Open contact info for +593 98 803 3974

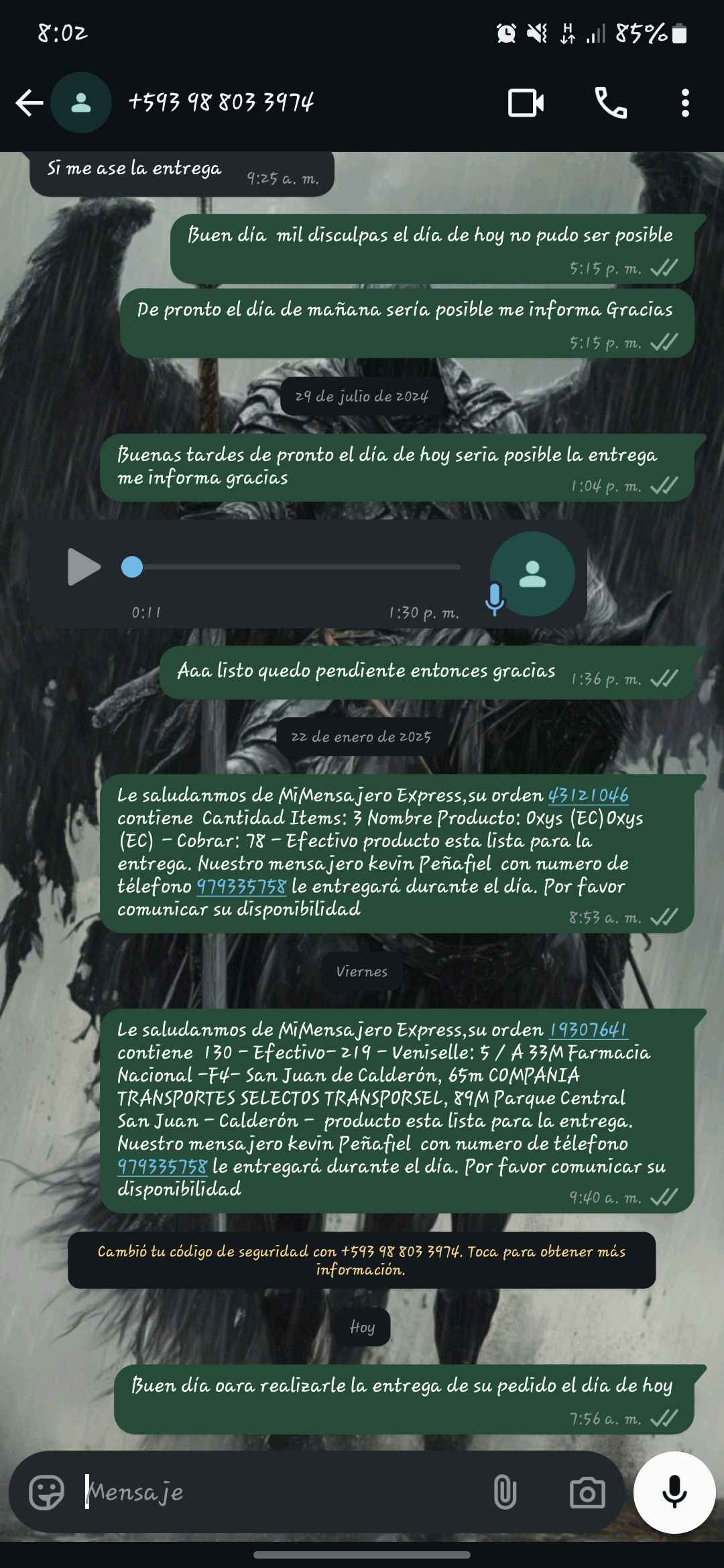coord(221,103)
